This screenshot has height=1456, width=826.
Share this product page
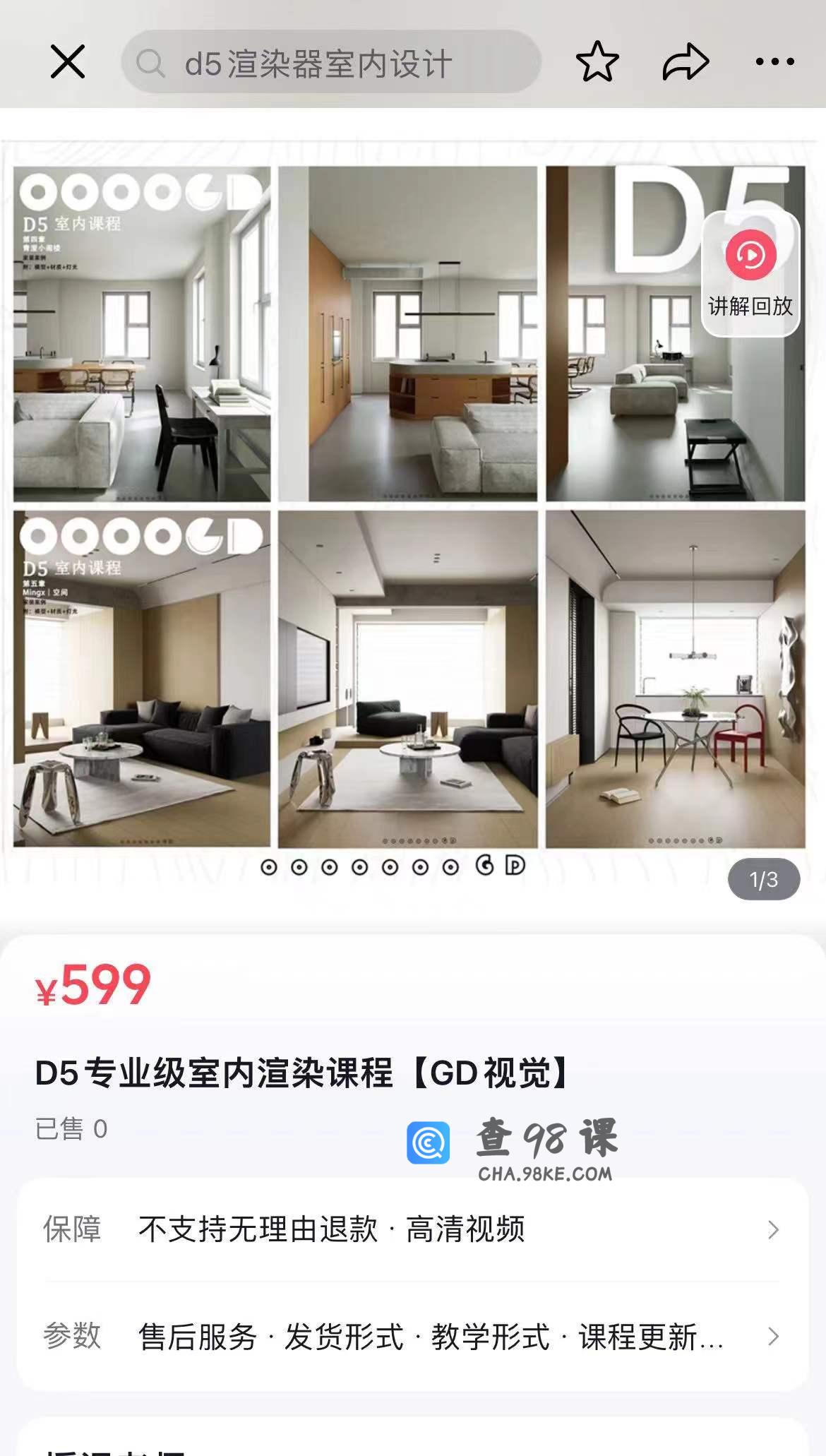tap(685, 62)
